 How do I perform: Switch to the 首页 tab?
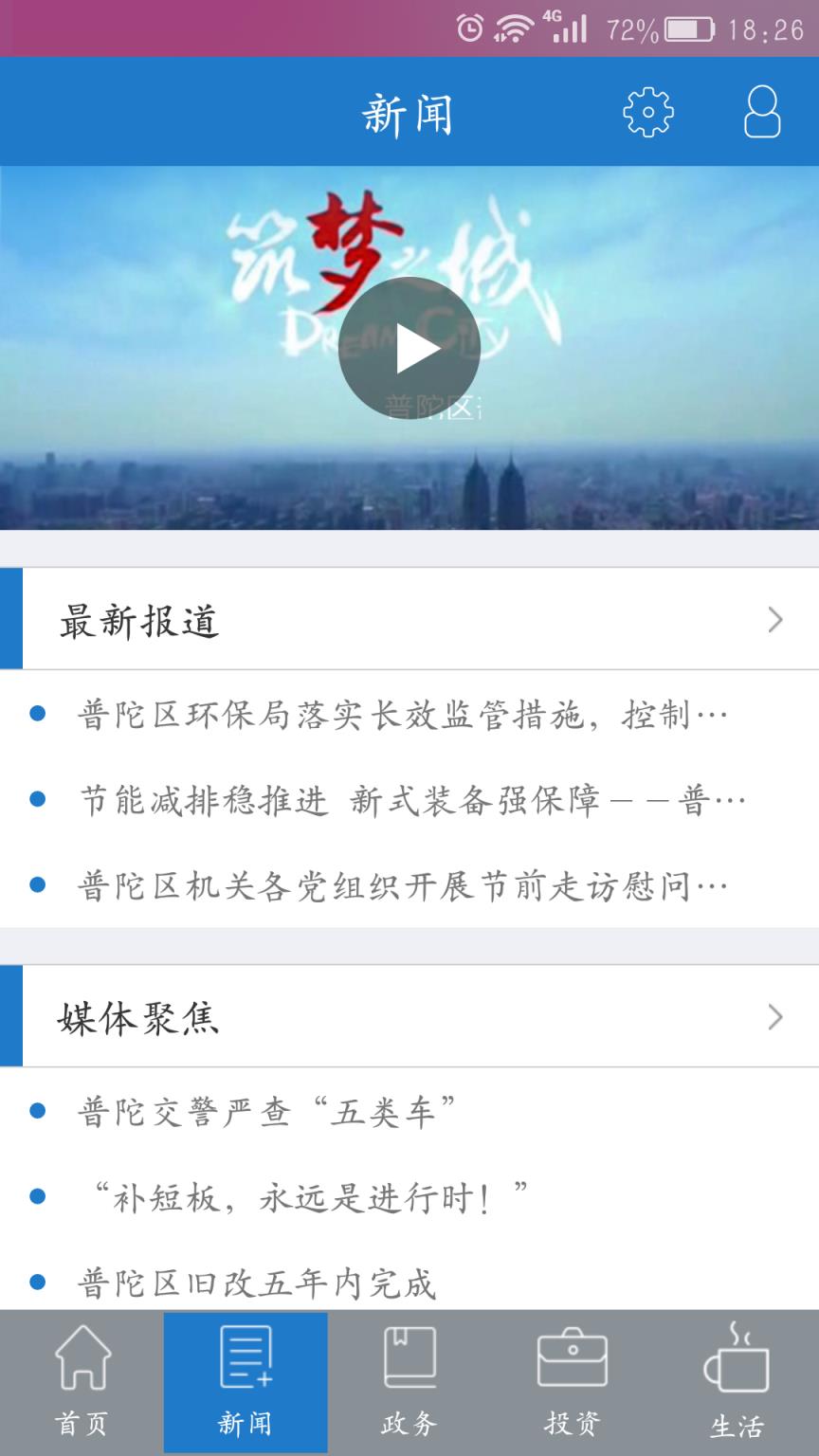pos(82,1383)
